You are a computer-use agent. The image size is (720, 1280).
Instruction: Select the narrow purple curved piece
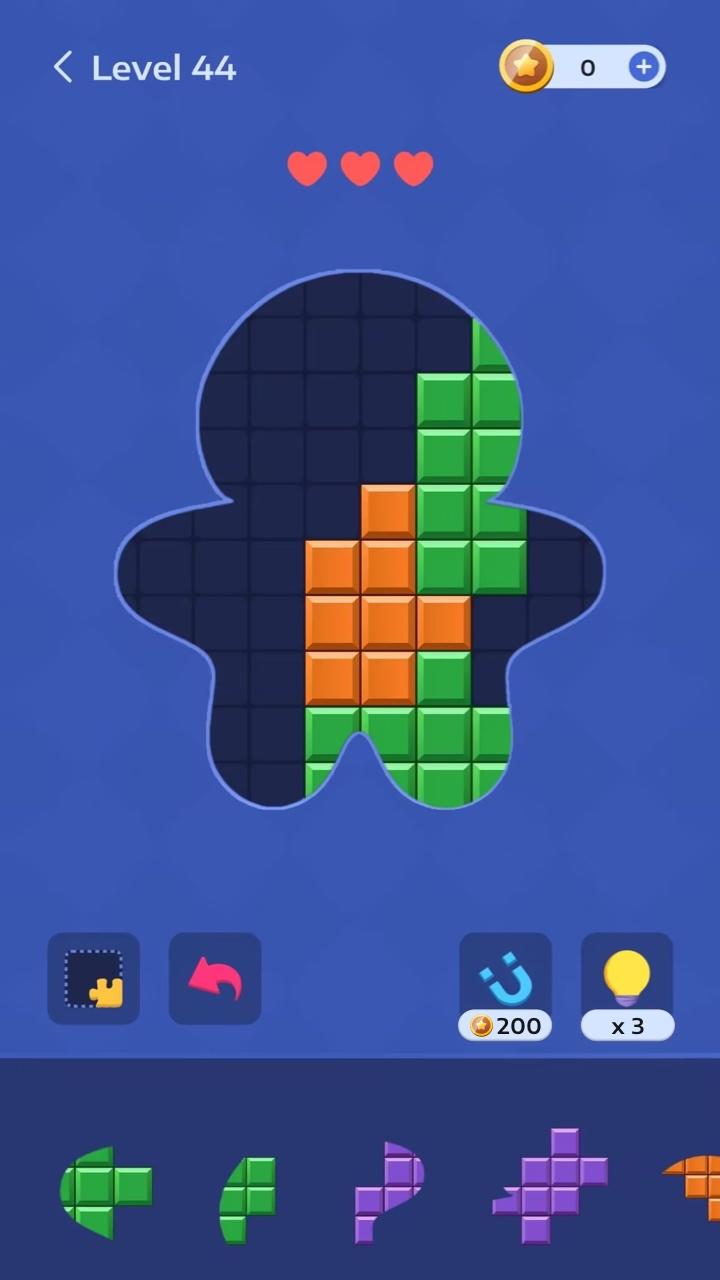pos(391,1190)
